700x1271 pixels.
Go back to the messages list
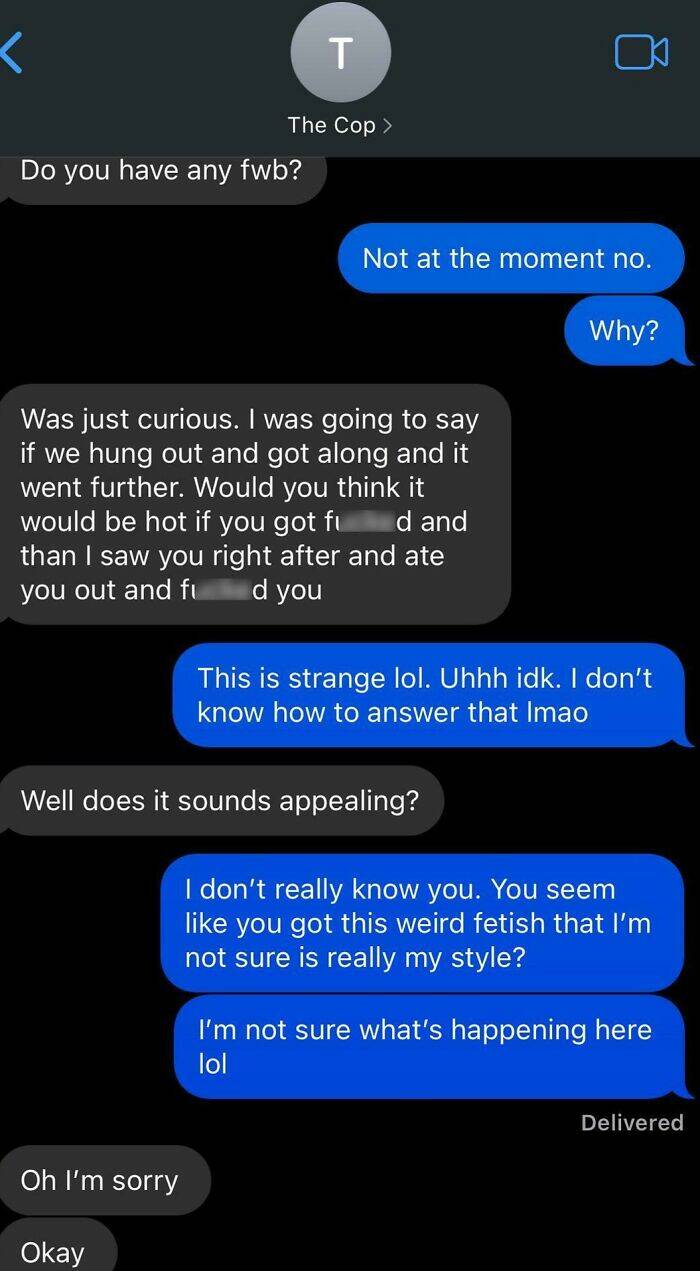pos(12,52)
